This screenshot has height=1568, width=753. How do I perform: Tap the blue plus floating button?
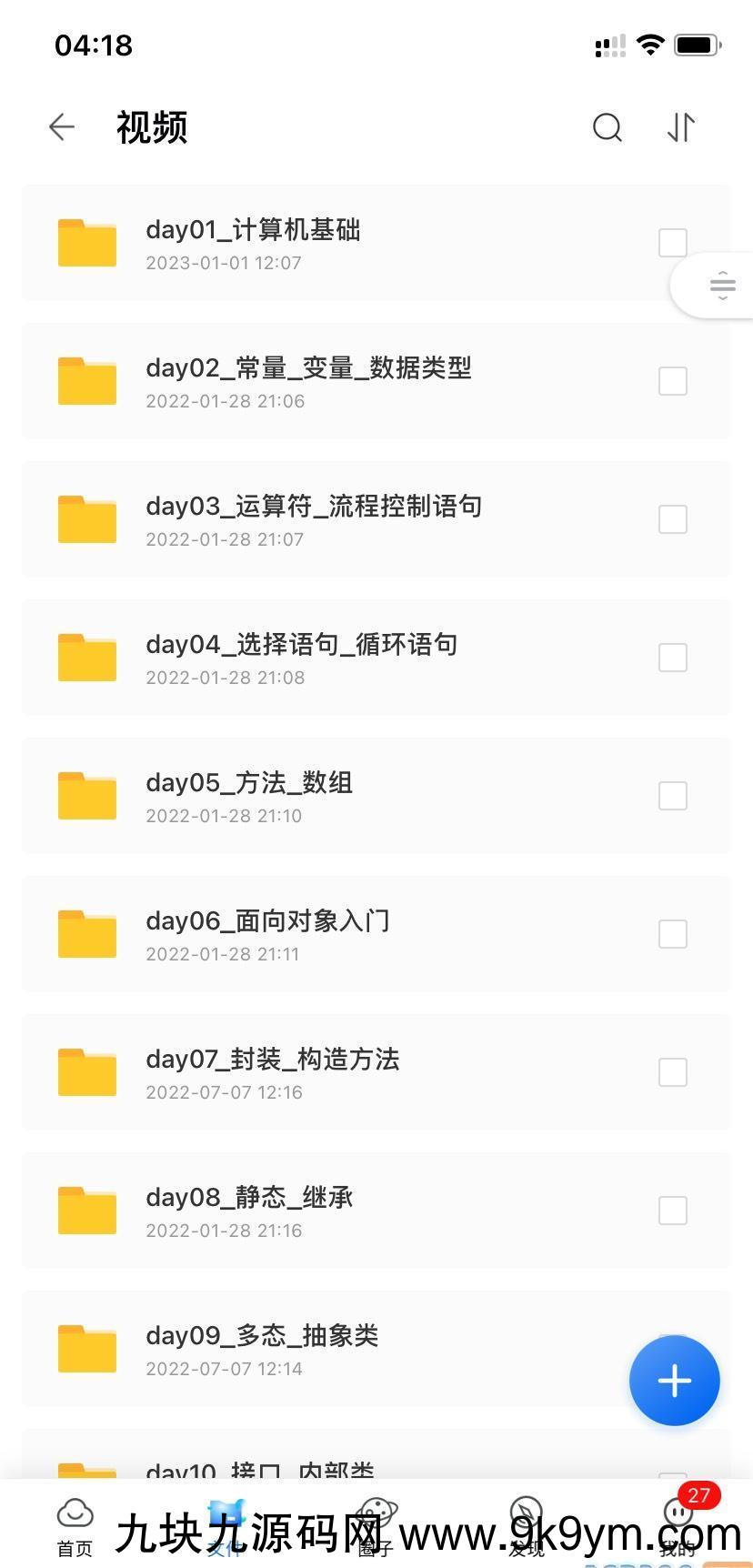coord(674,1381)
